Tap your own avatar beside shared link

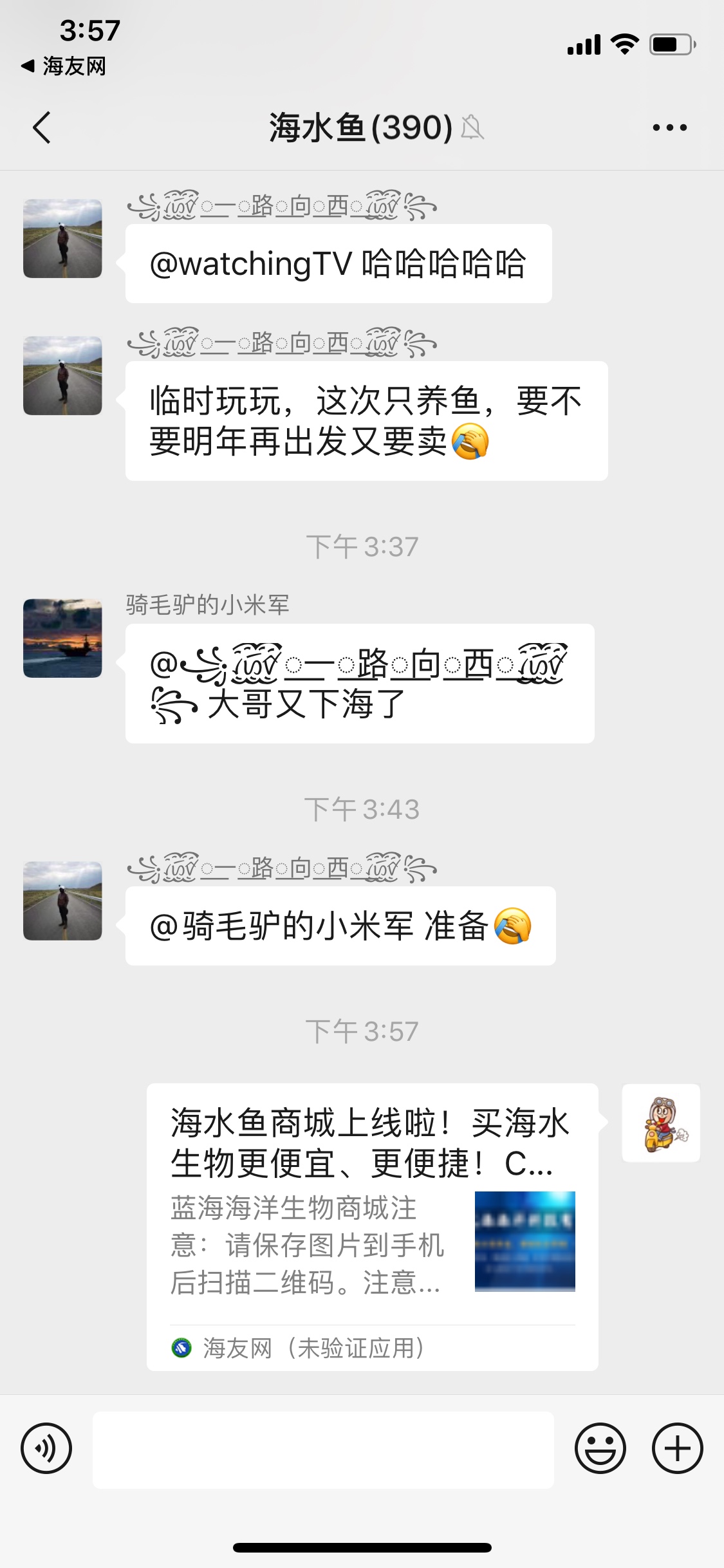point(661,1123)
